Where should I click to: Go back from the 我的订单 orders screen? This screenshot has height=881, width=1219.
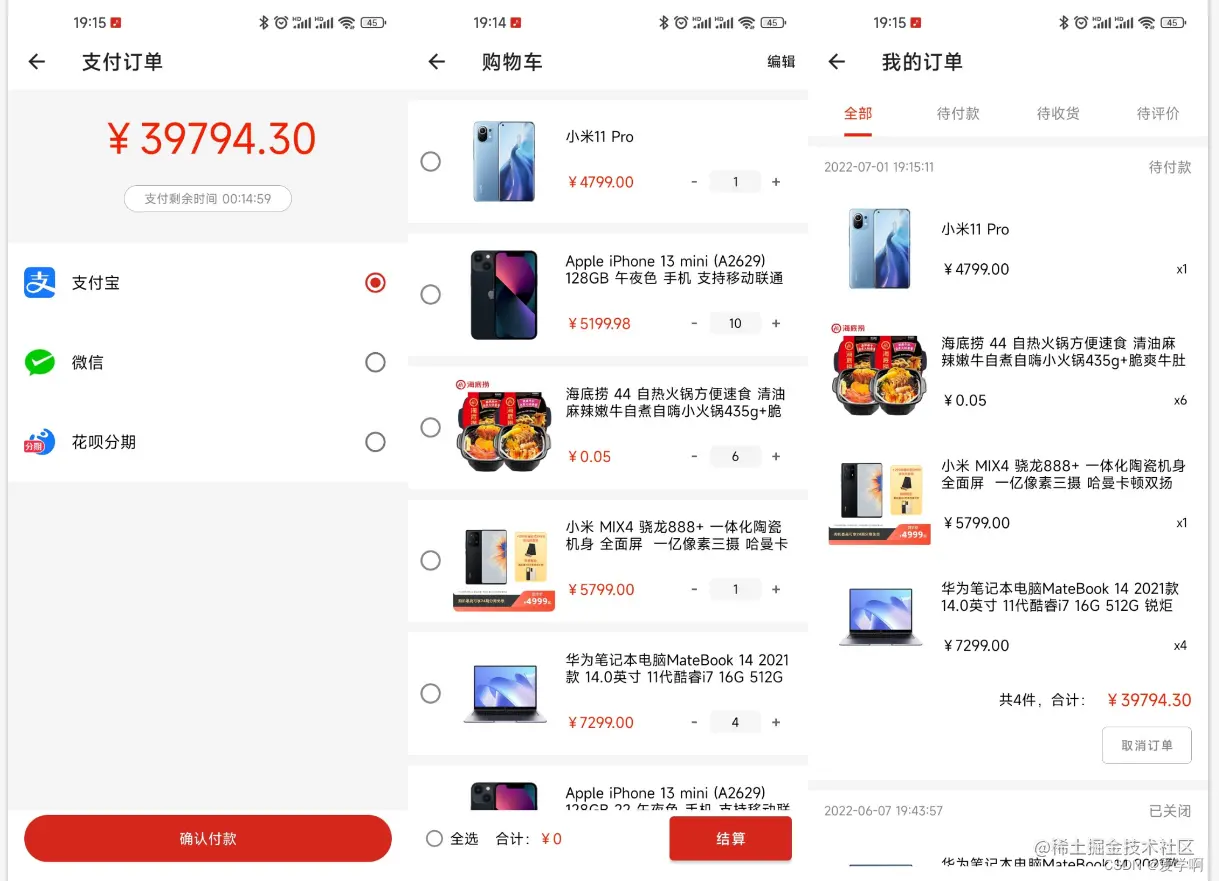(837, 62)
